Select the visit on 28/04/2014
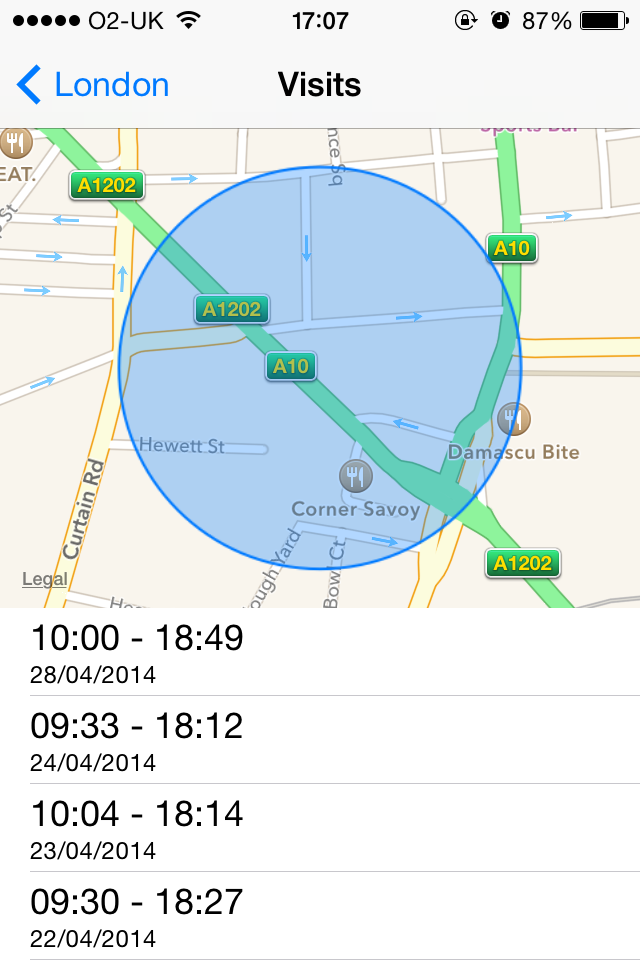 pyautogui.click(x=320, y=652)
